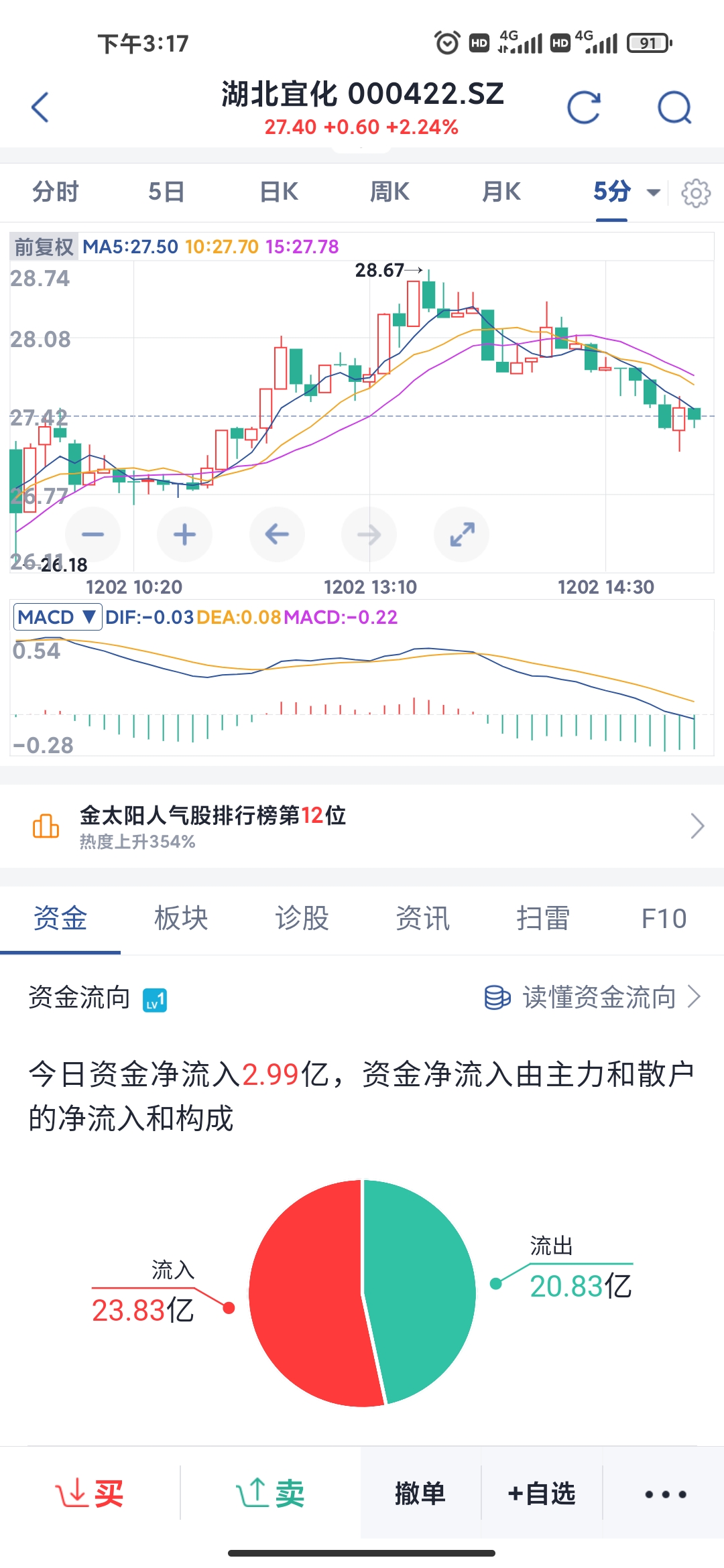Open 金太阳人气股排行榜 ranking row
Screen dimensions: 724x1568
pos(362,826)
